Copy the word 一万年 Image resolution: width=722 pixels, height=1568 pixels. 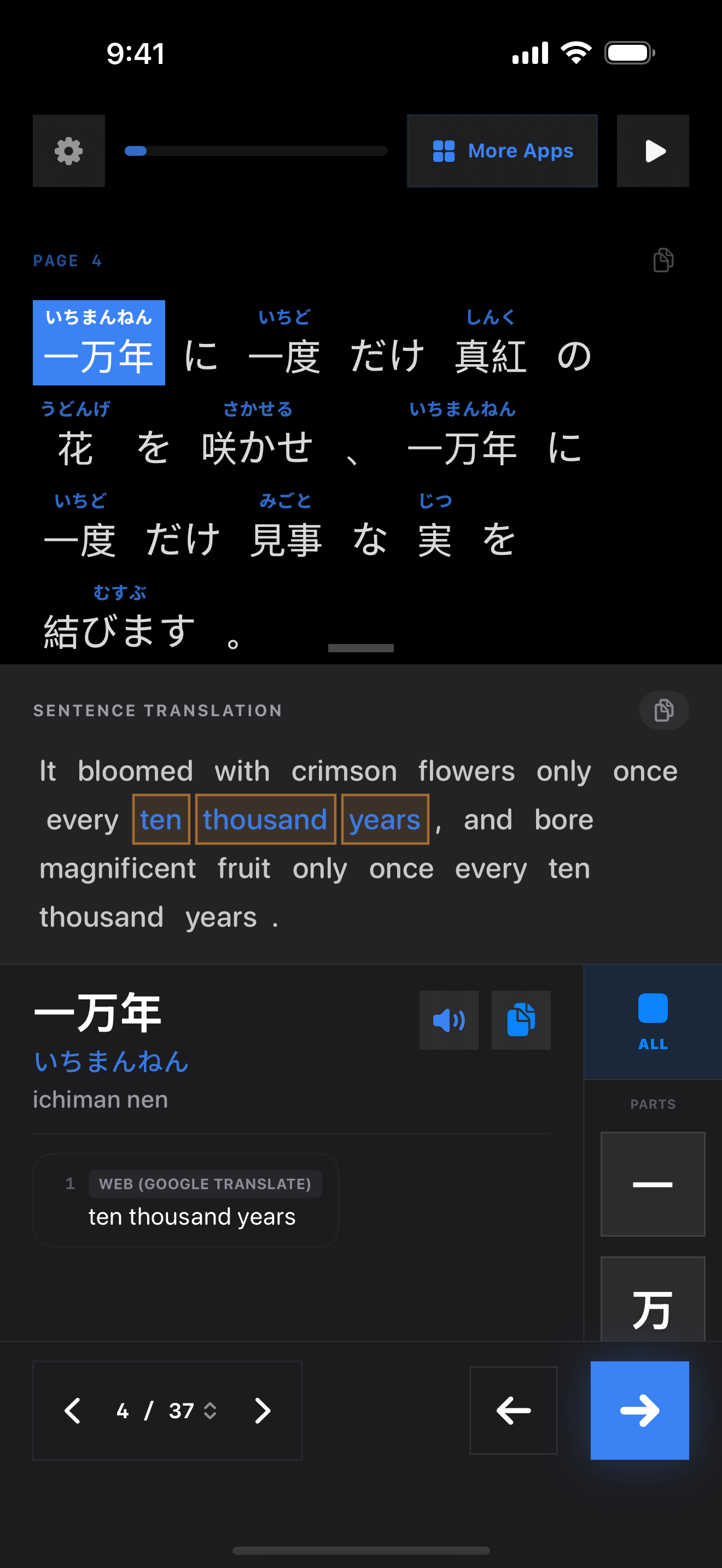point(521,1020)
